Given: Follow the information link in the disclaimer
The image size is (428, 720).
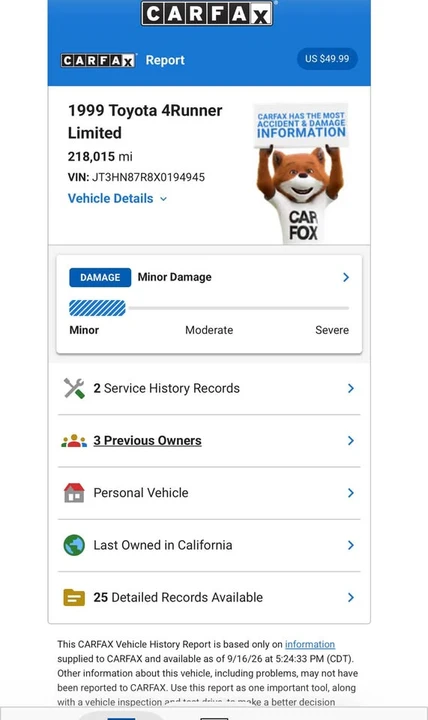Looking at the screenshot, I should tap(310, 644).
